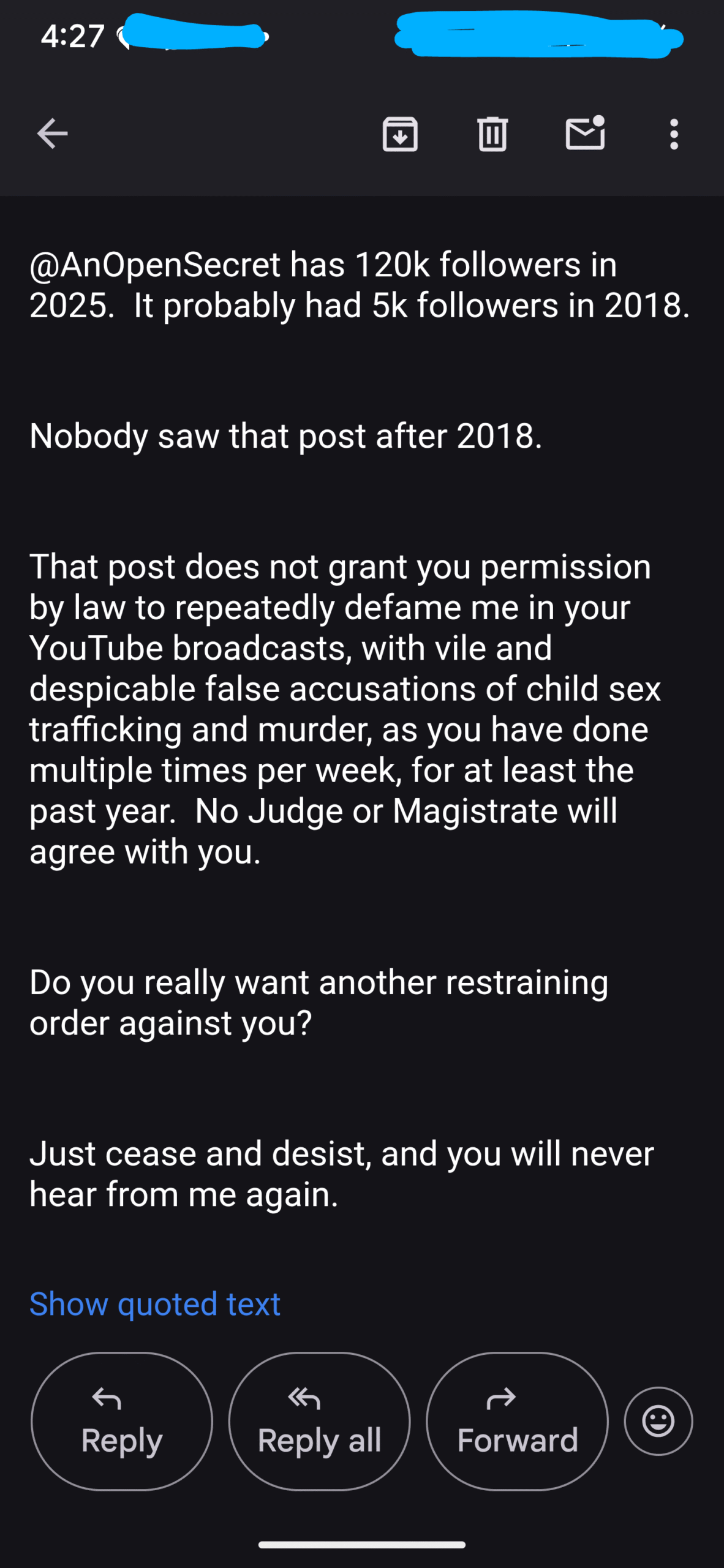Mark this email as unread

pos(585,133)
